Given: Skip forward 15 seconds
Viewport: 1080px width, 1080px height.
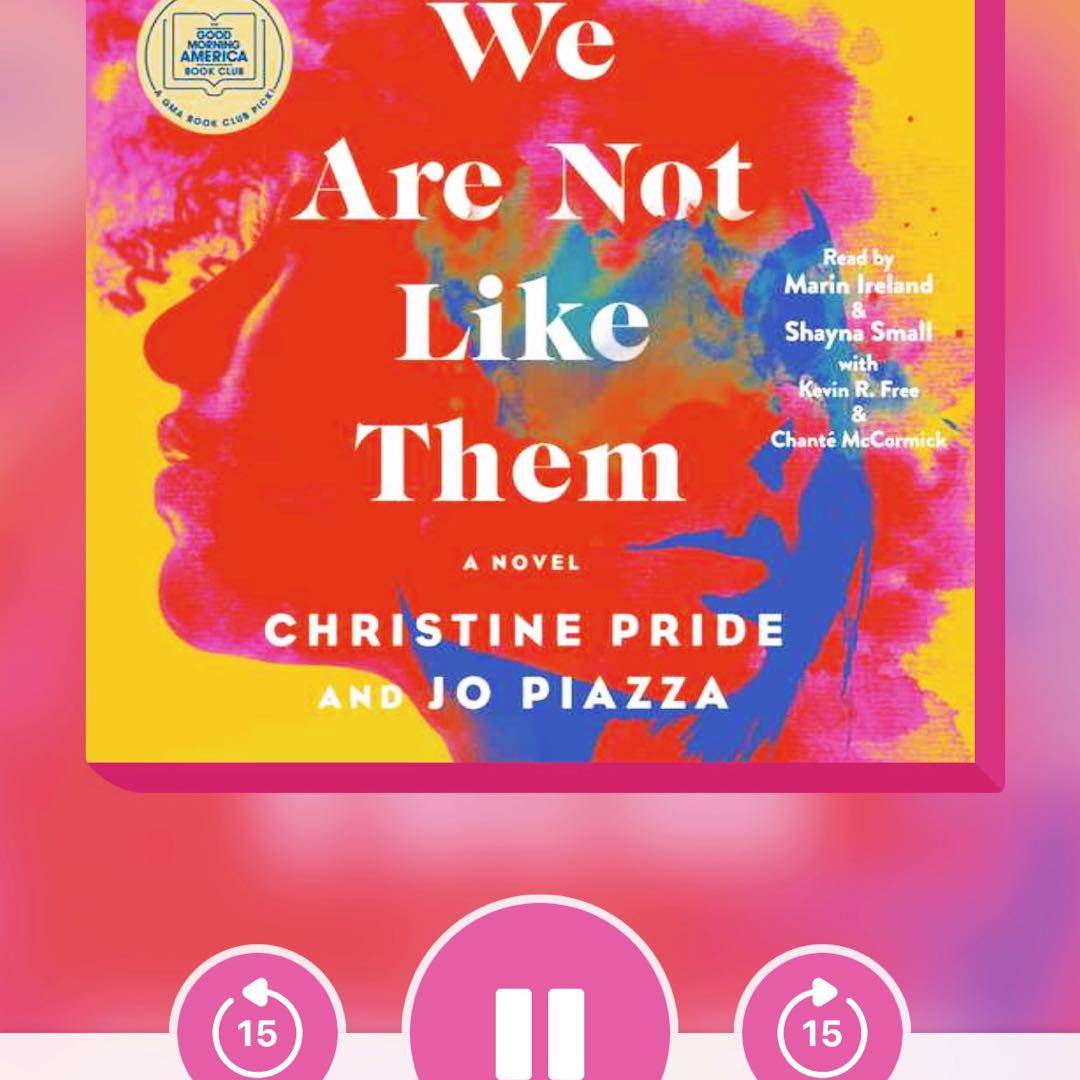Looking at the screenshot, I should (822, 1028).
